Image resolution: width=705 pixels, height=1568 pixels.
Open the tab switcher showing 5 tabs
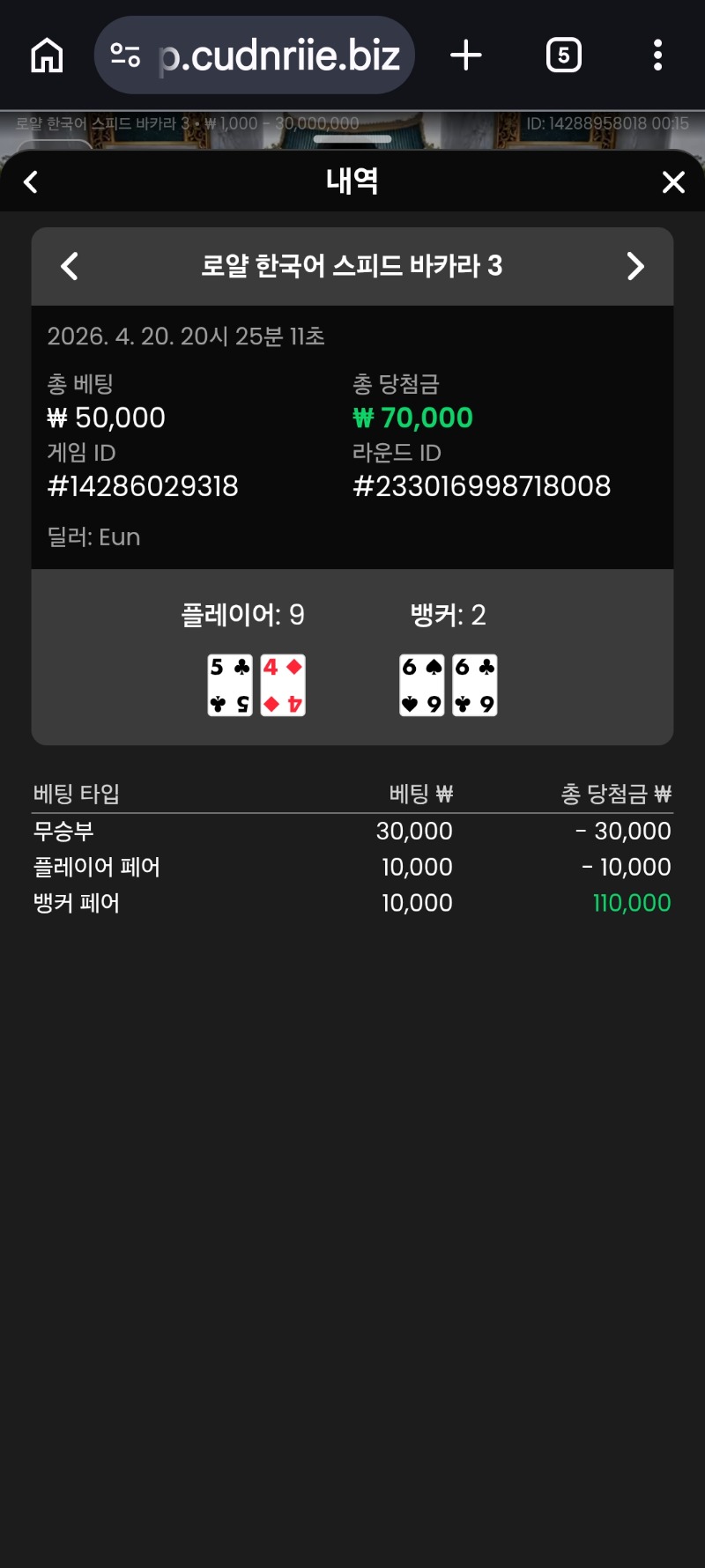point(563,55)
